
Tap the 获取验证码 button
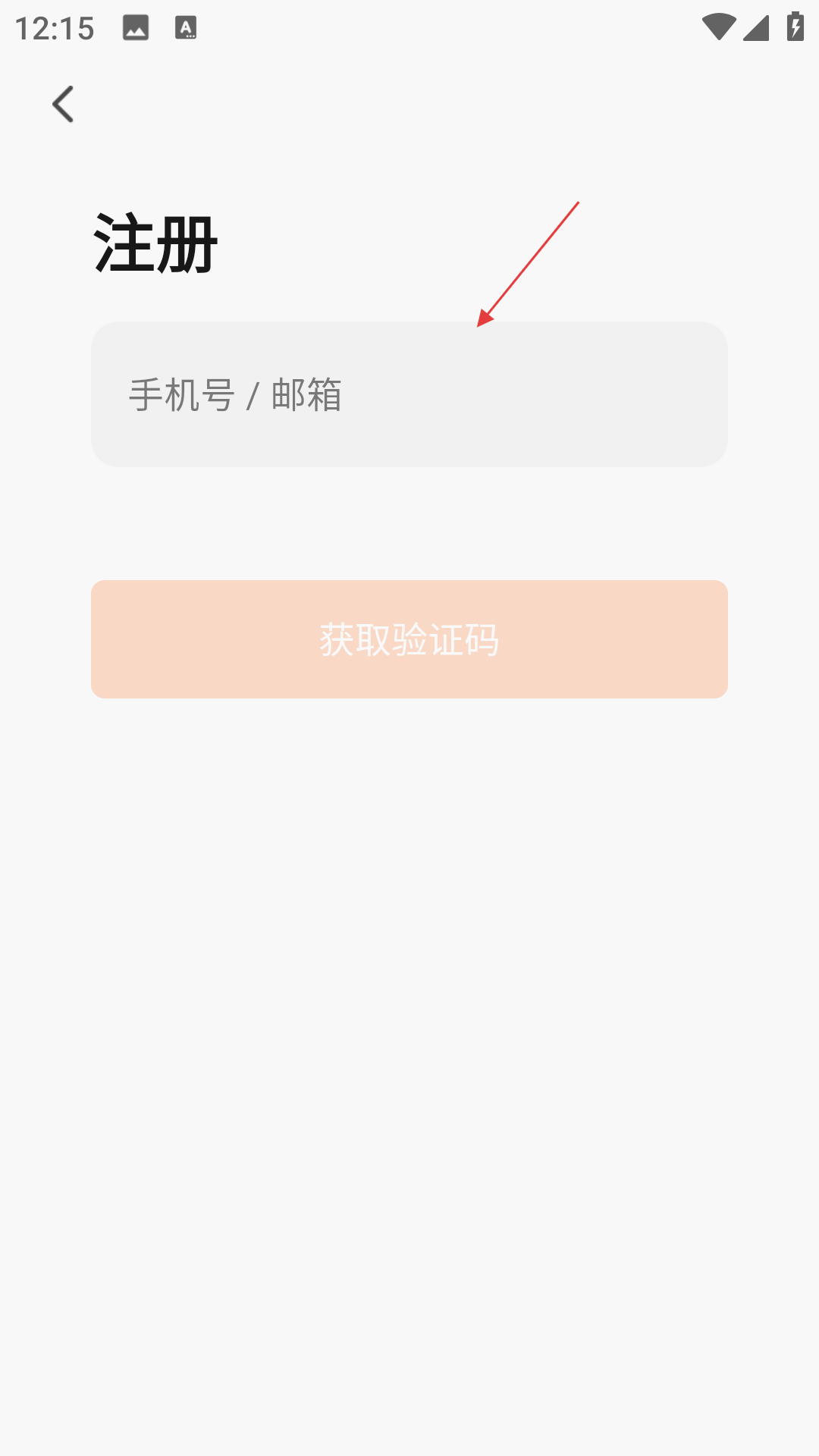[409, 639]
